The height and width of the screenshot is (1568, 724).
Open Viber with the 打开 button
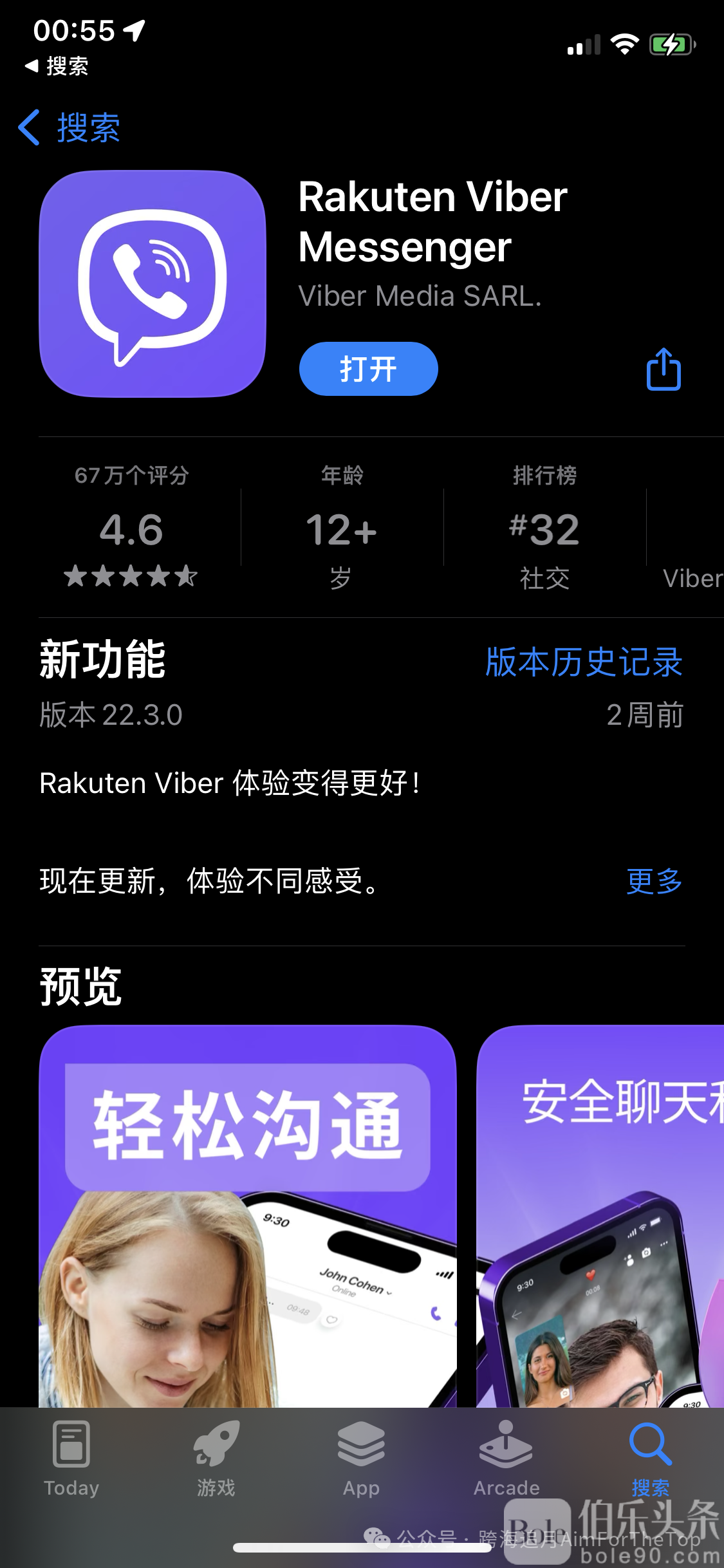(368, 369)
